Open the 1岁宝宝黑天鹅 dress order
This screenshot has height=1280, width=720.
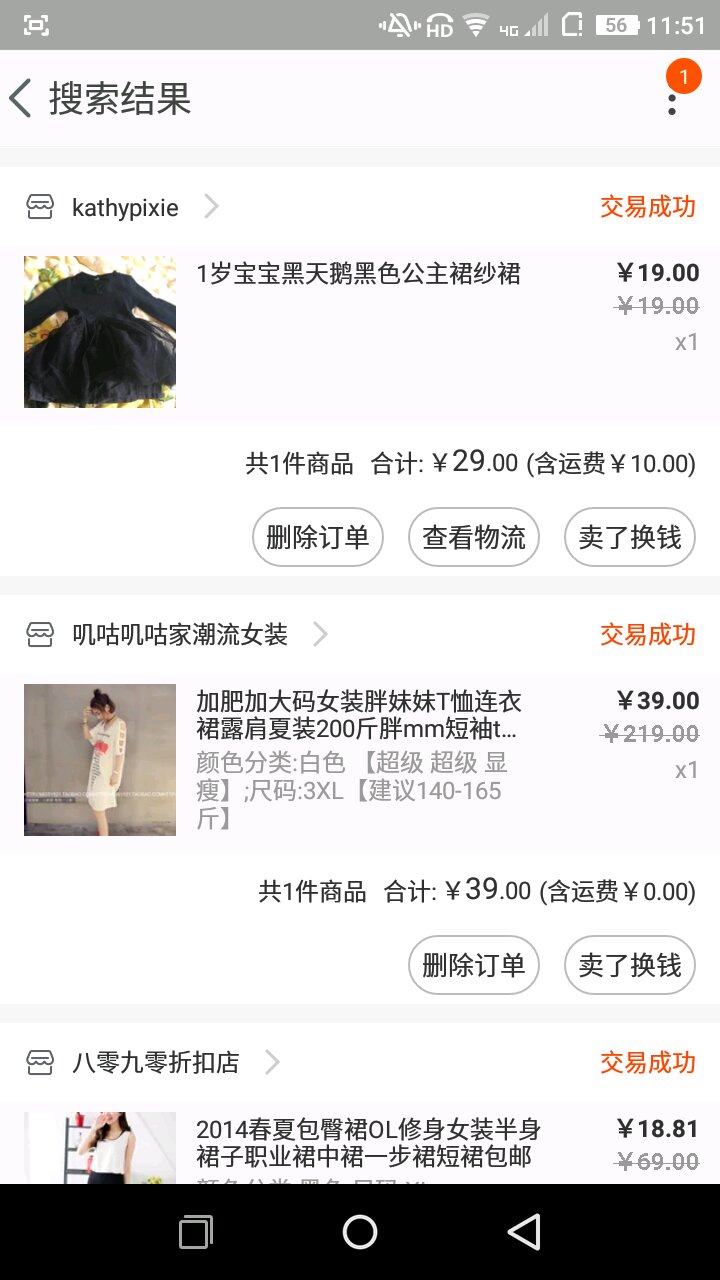pyautogui.click(x=358, y=274)
